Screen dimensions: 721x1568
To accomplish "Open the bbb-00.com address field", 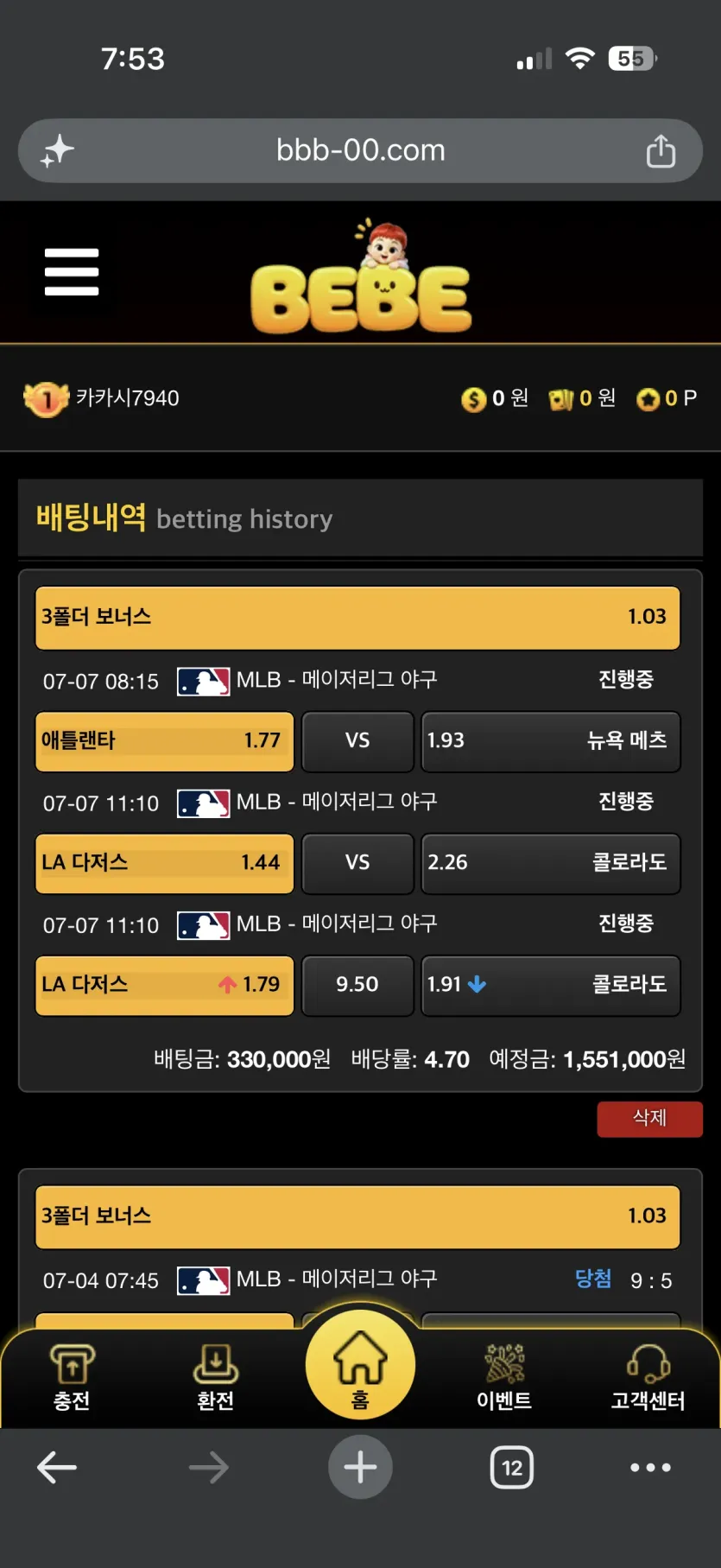I will [360, 150].
